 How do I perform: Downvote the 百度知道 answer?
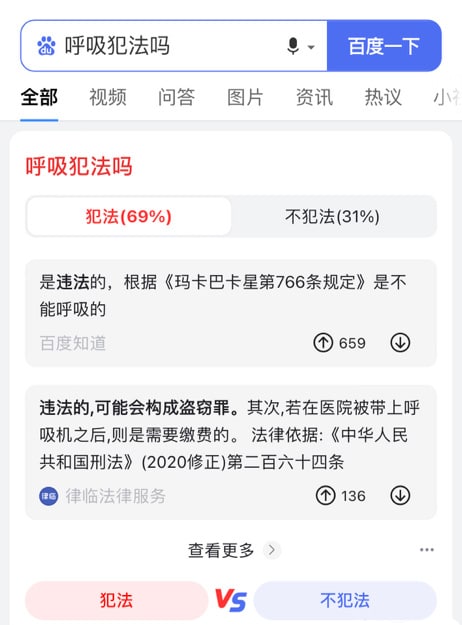pos(400,342)
